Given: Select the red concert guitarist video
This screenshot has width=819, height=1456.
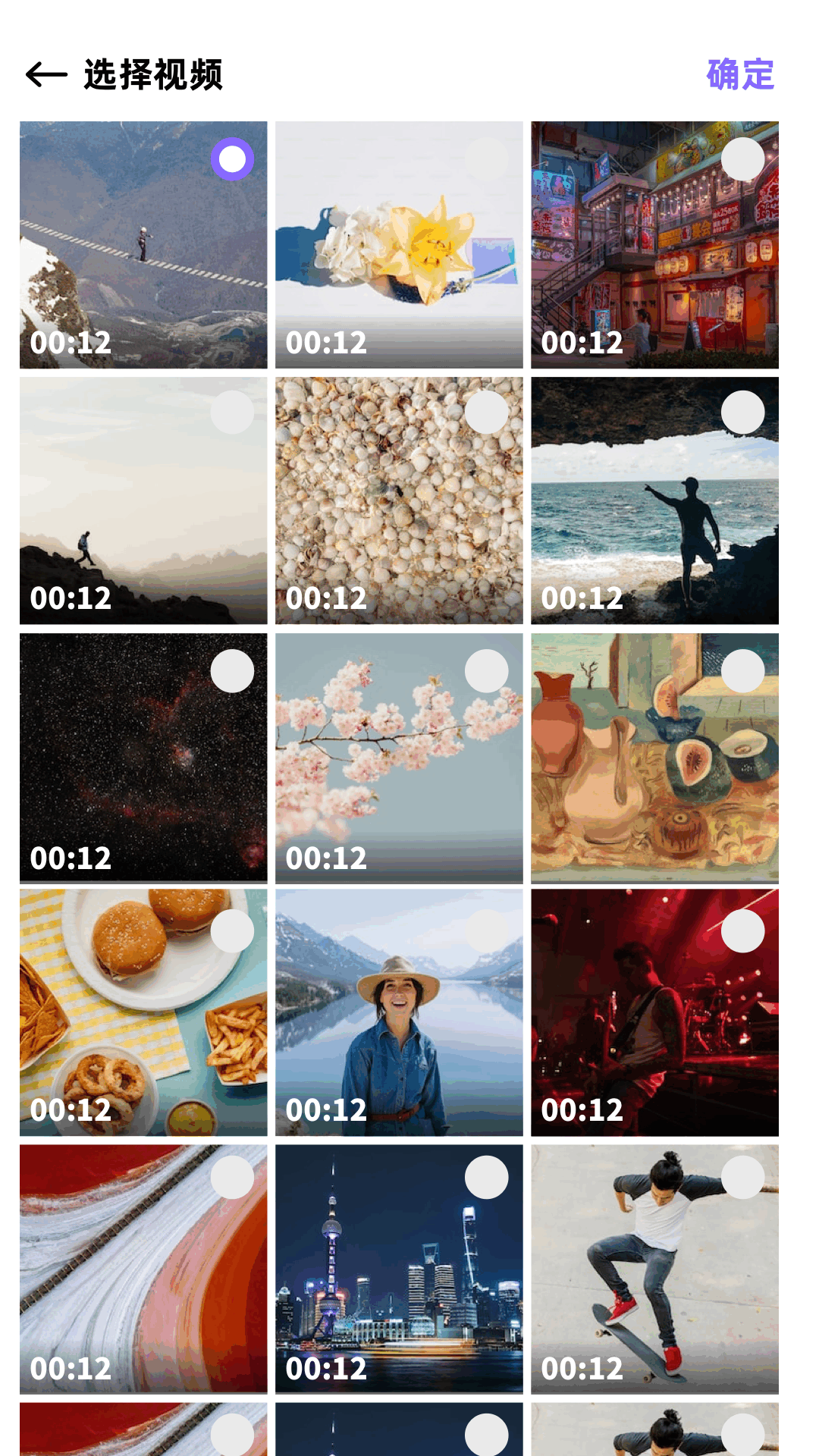Looking at the screenshot, I should (x=742, y=931).
